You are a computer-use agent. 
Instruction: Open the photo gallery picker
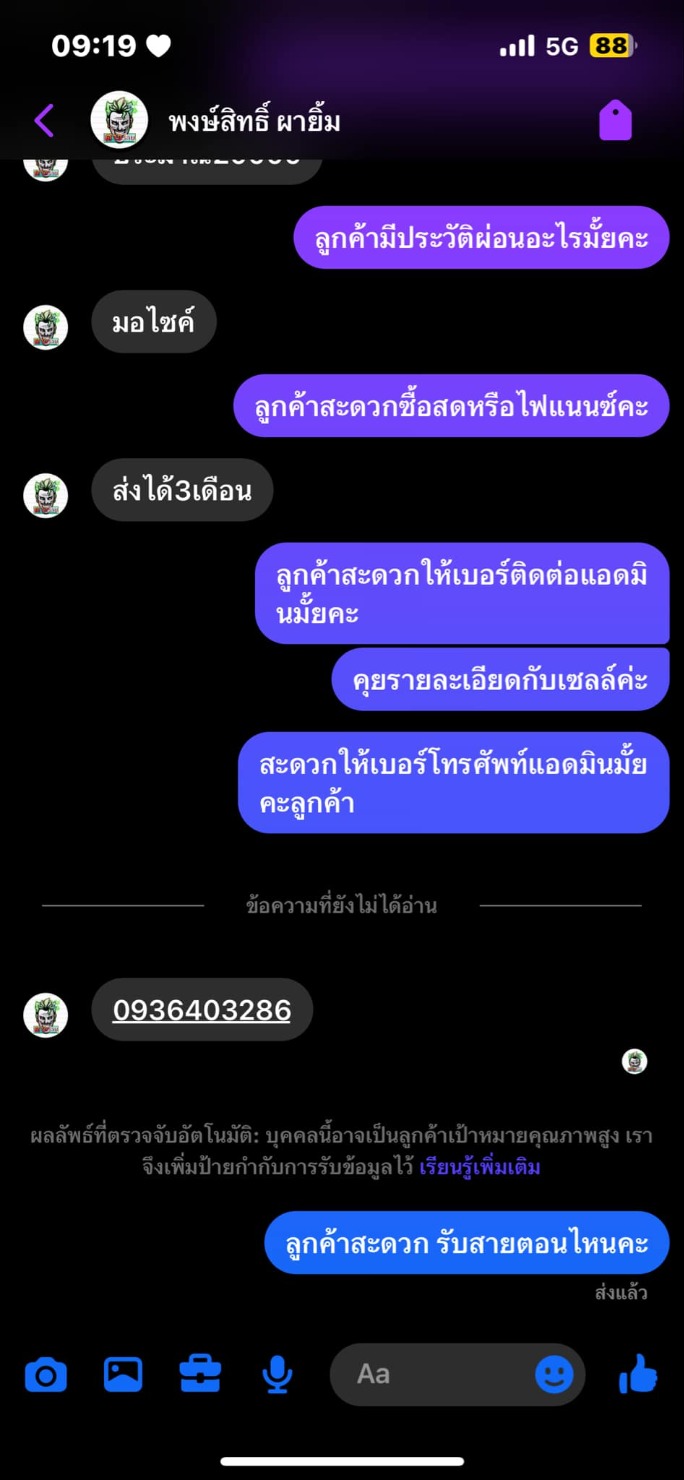click(123, 1375)
